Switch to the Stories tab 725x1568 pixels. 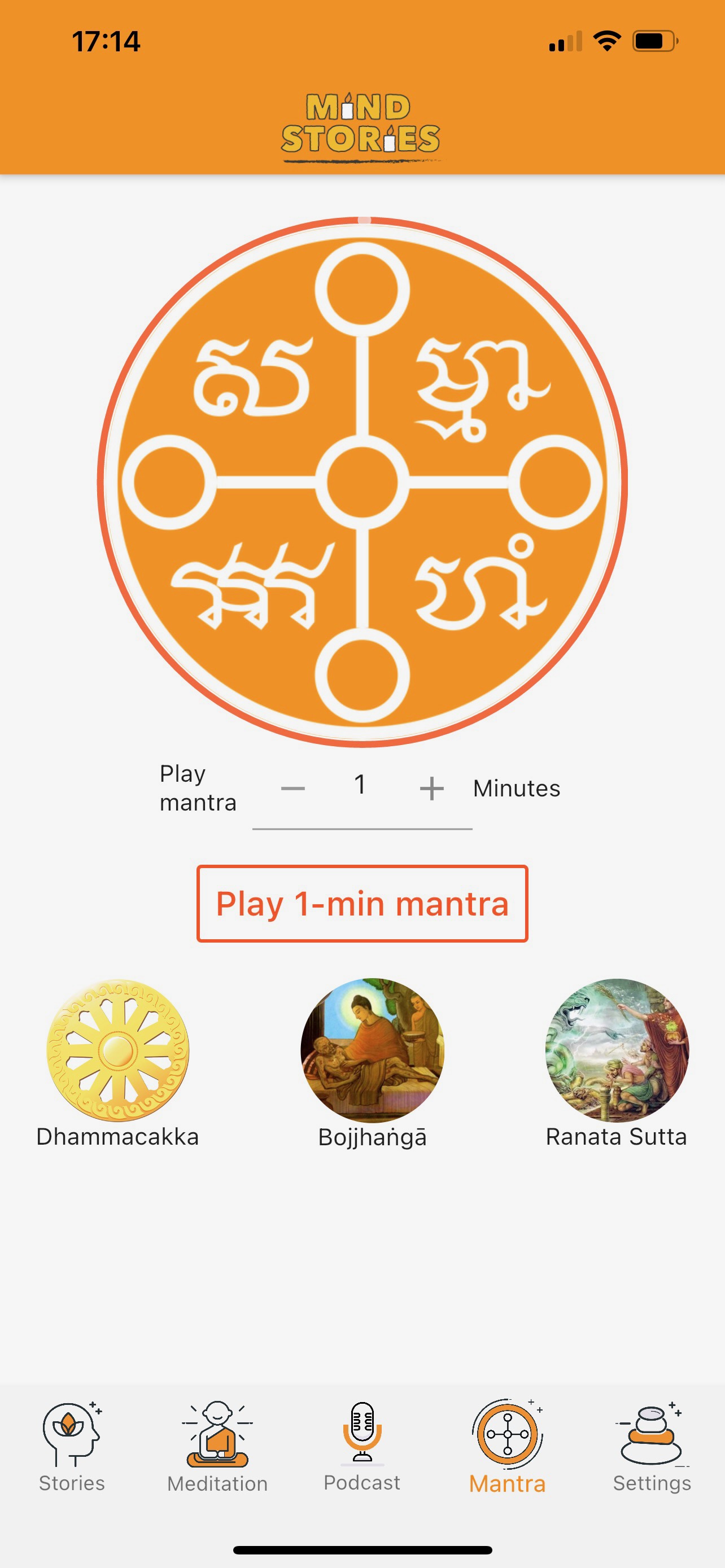coord(72,1446)
